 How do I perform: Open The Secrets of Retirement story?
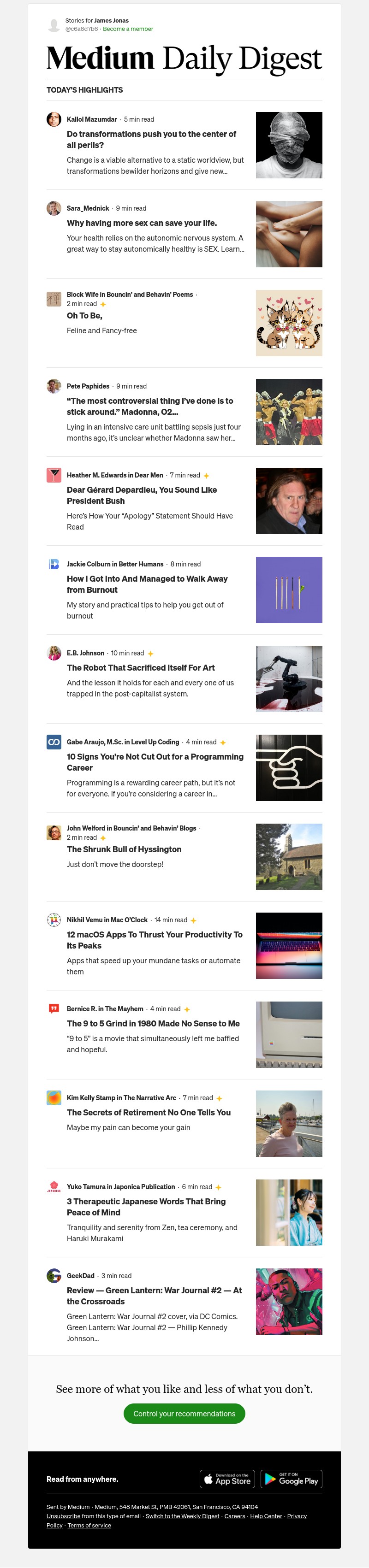[149, 1112]
